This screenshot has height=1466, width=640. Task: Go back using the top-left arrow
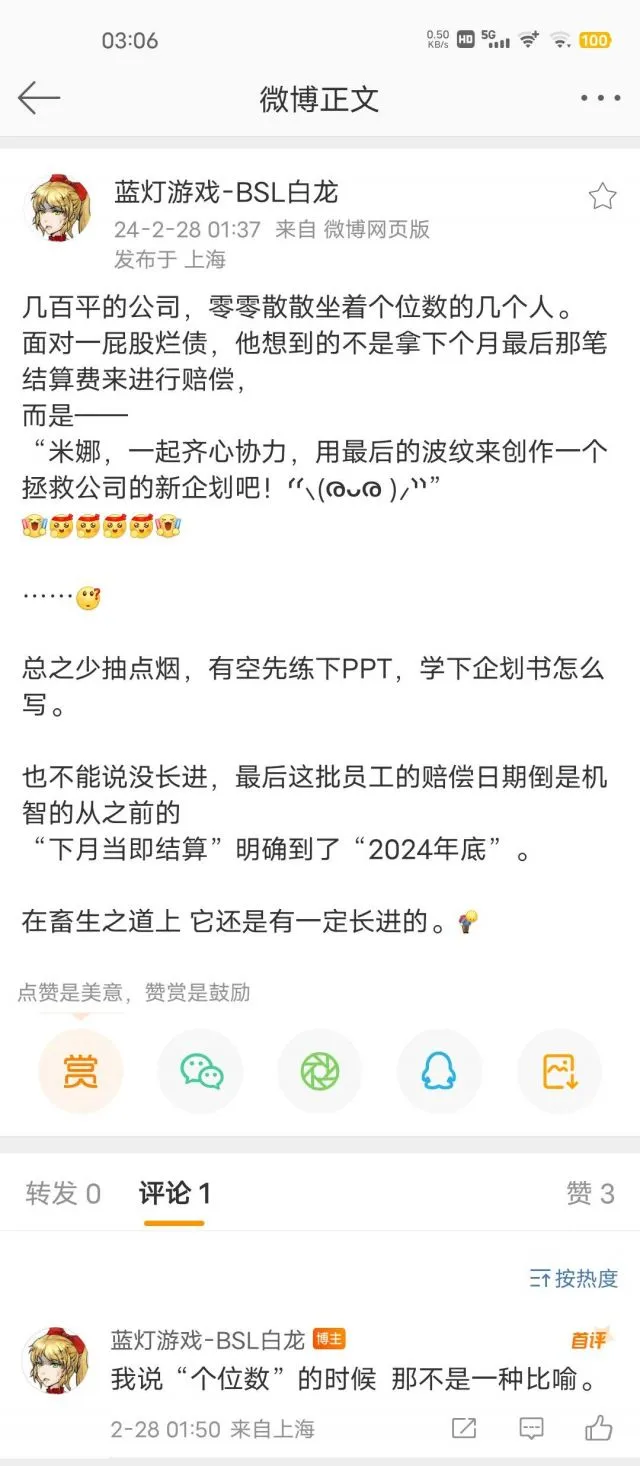pos(40,98)
